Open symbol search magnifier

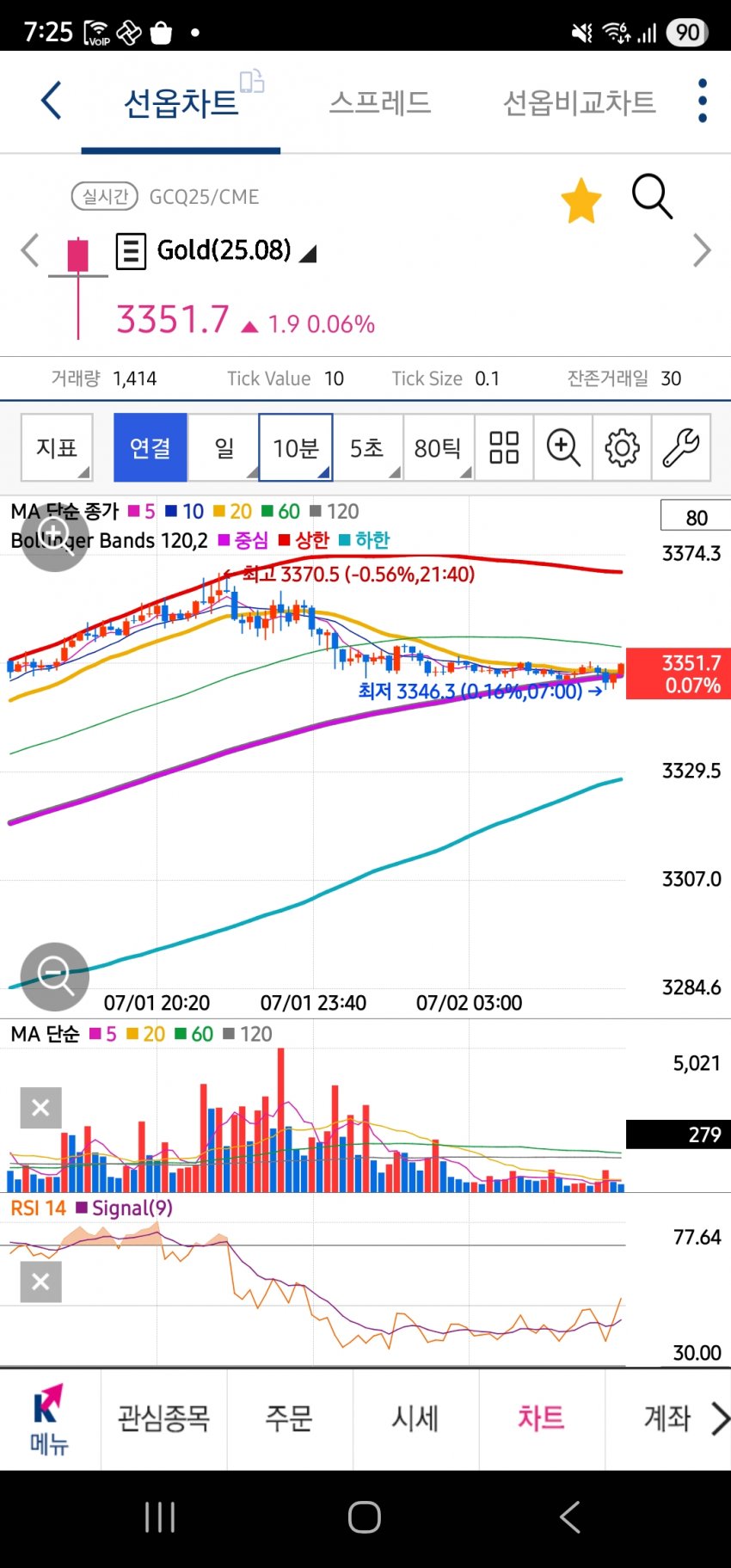tap(651, 197)
